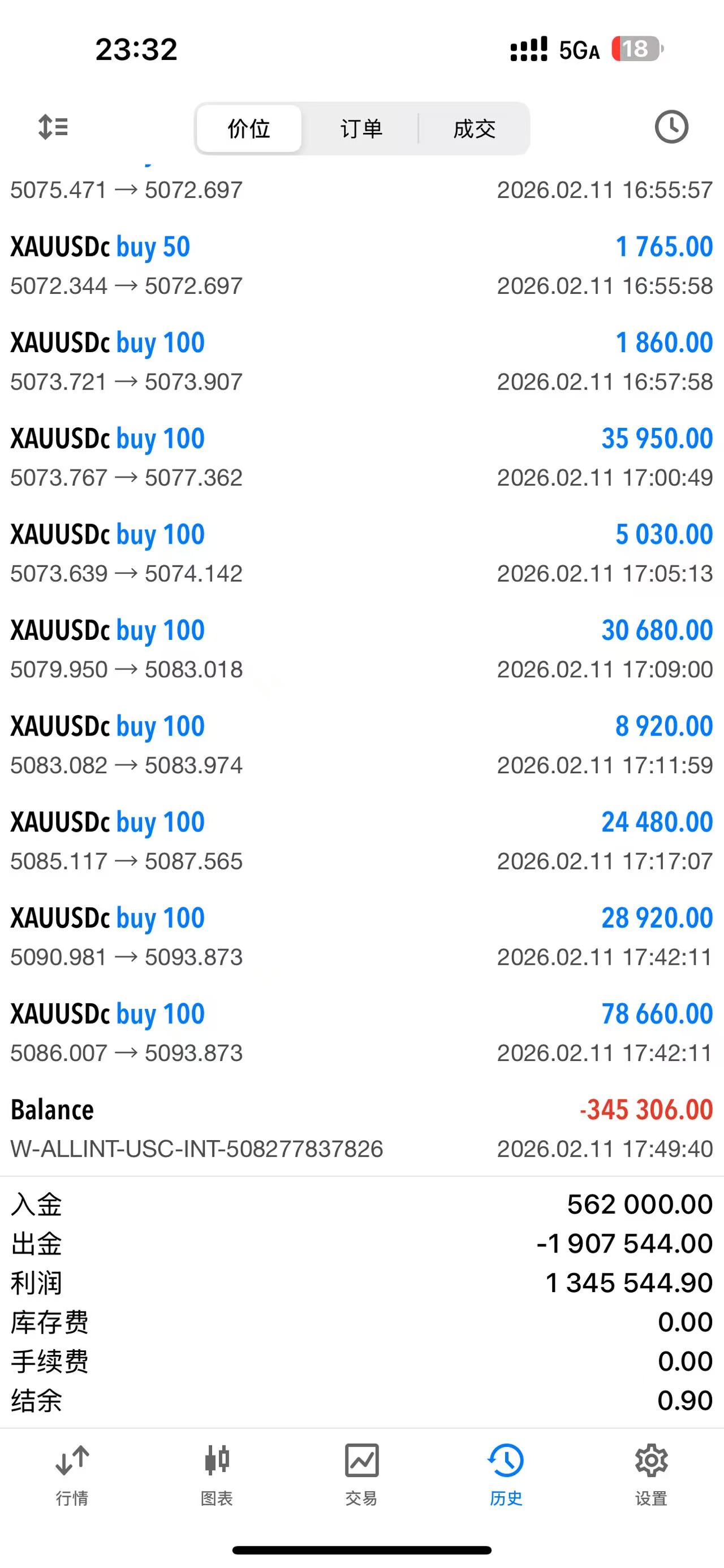724x1568 pixels.
Task: Expand the trade with 35 950.00 profit
Action: pos(361,457)
